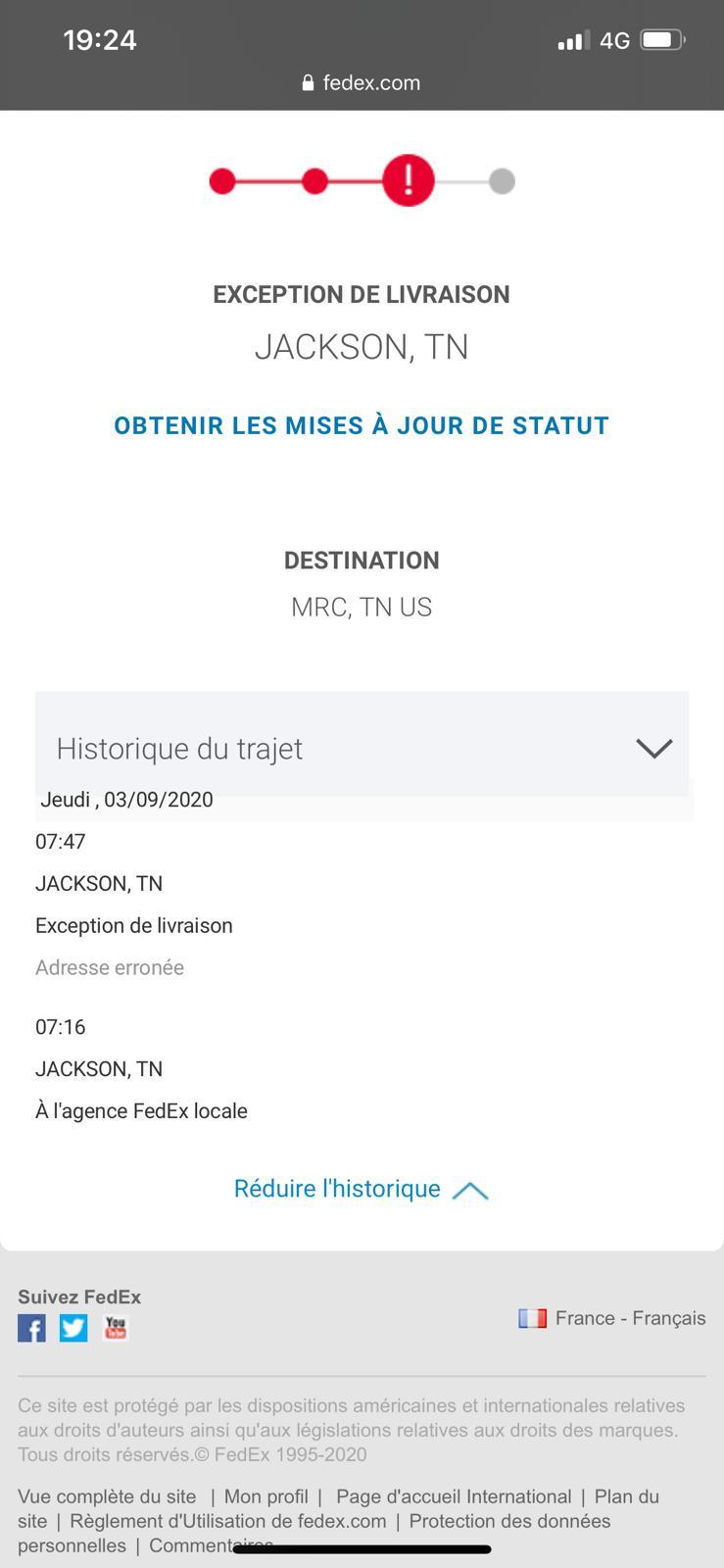Open FedEx Twitter page

[73, 1328]
